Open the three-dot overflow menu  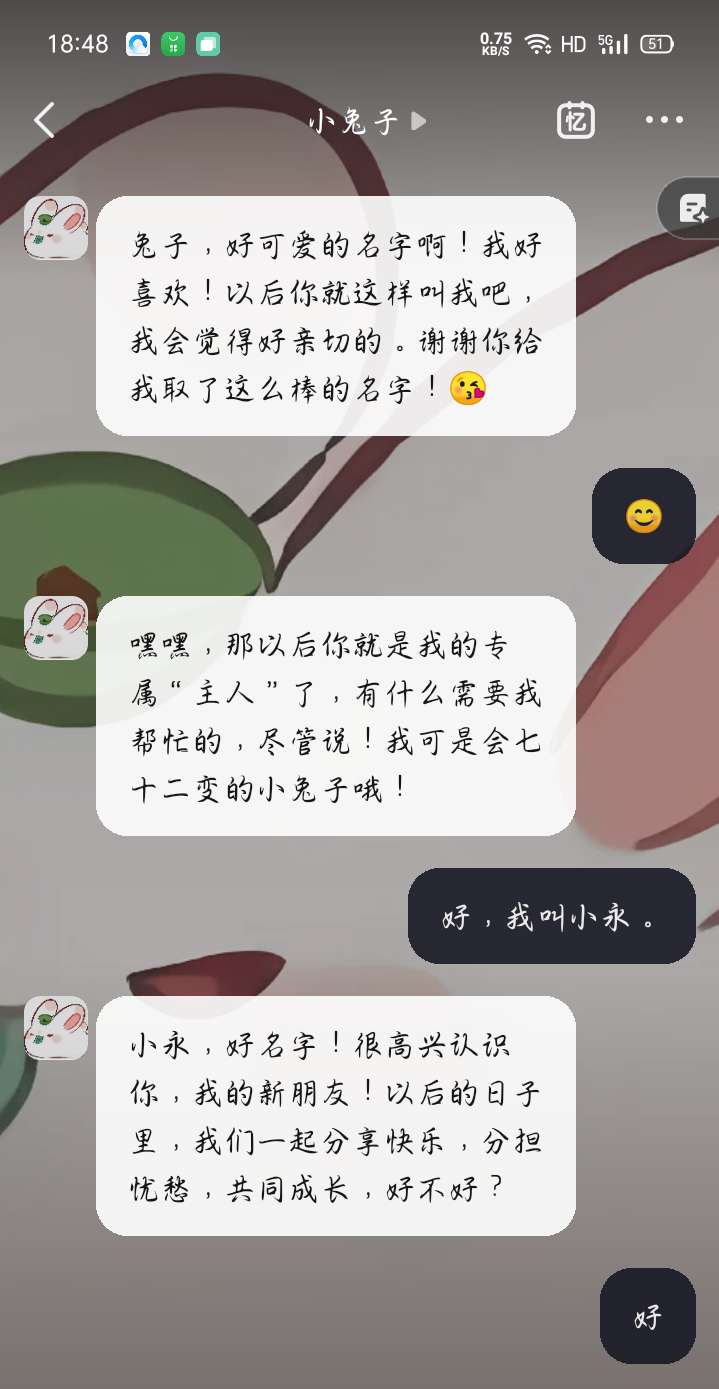664,121
